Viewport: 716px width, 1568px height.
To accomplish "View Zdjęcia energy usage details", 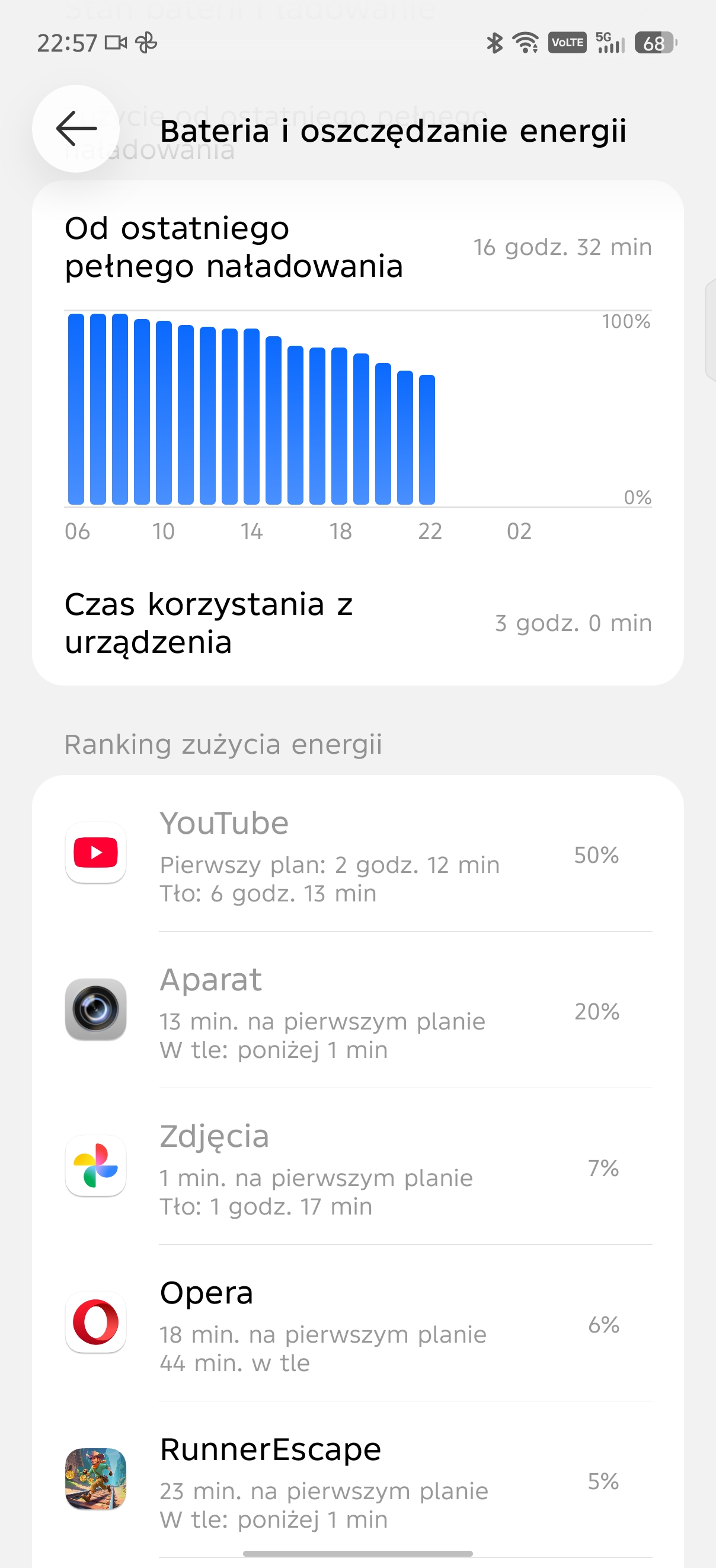I will coord(357,1167).
